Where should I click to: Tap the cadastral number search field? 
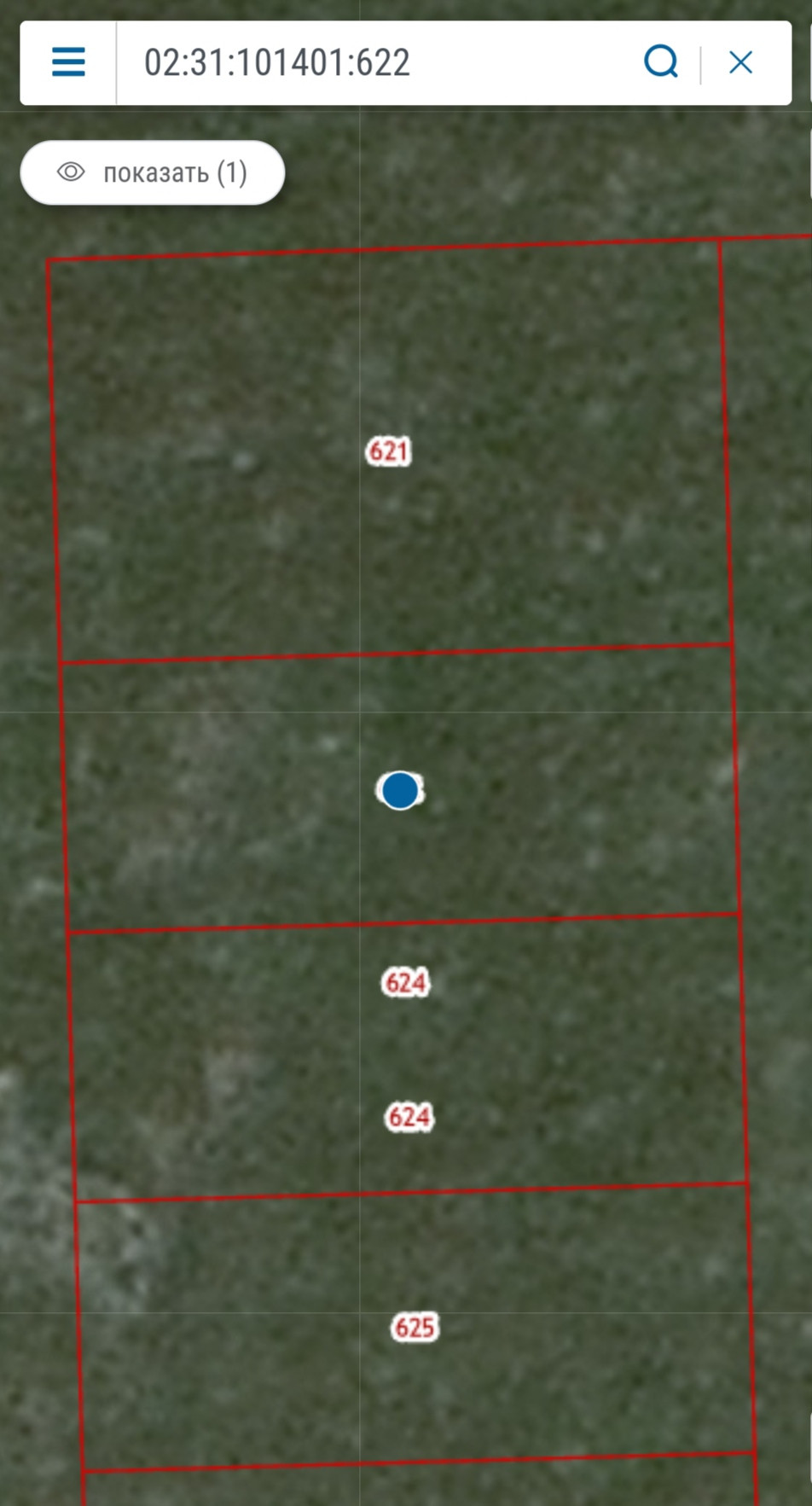375,62
